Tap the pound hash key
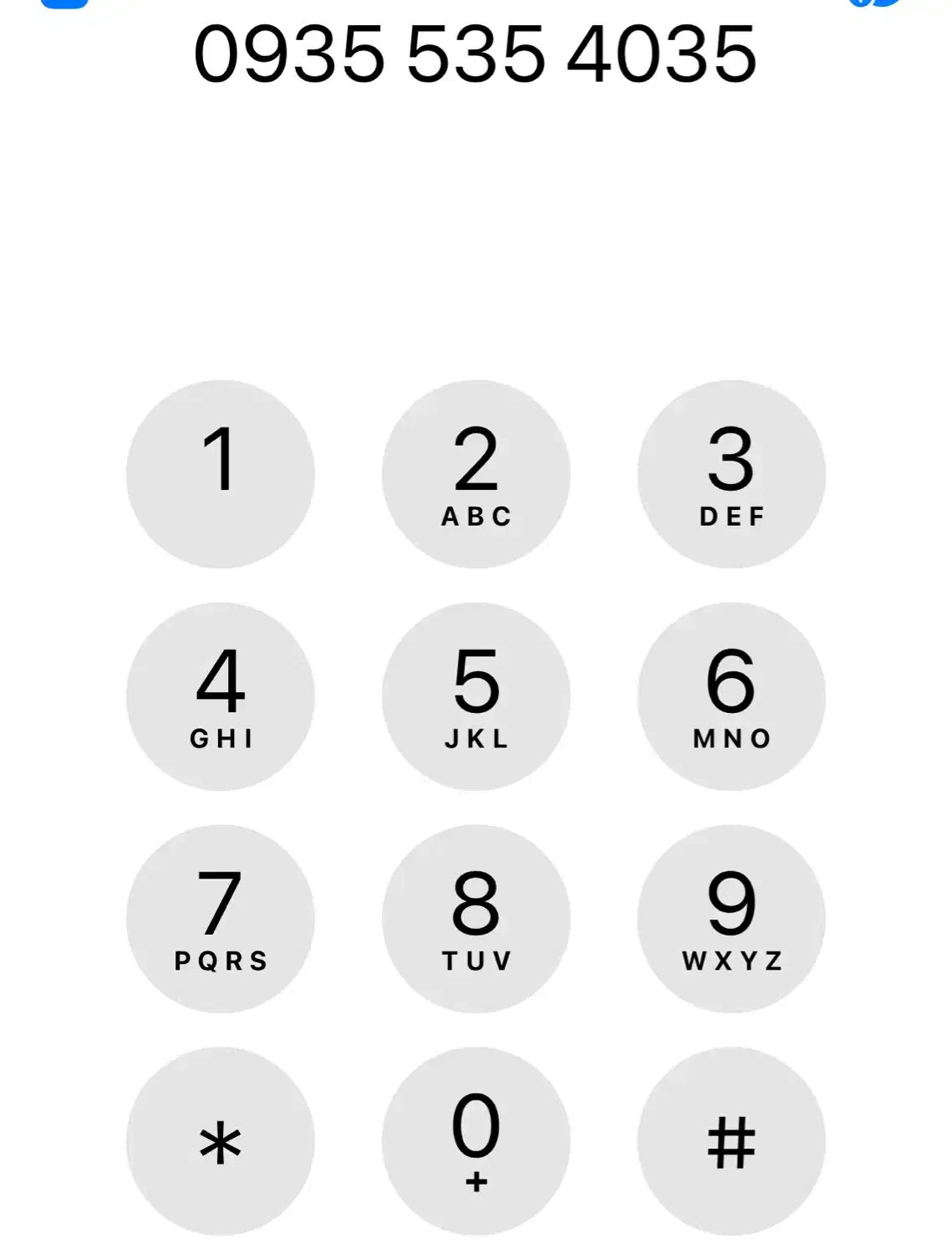The height and width of the screenshot is (1254, 952). click(731, 1141)
